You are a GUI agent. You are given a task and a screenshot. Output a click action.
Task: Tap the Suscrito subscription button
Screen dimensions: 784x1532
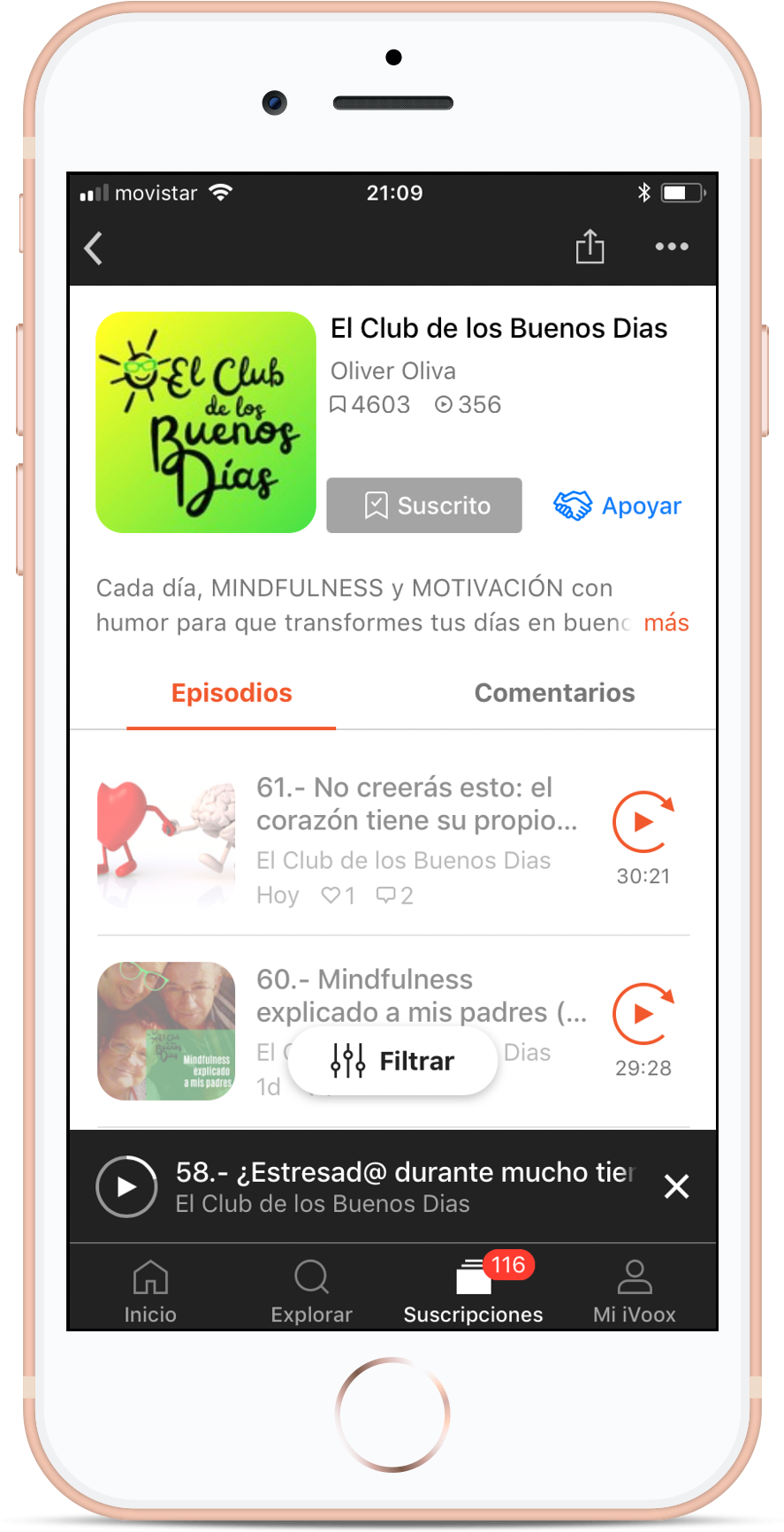click(424, 506)
